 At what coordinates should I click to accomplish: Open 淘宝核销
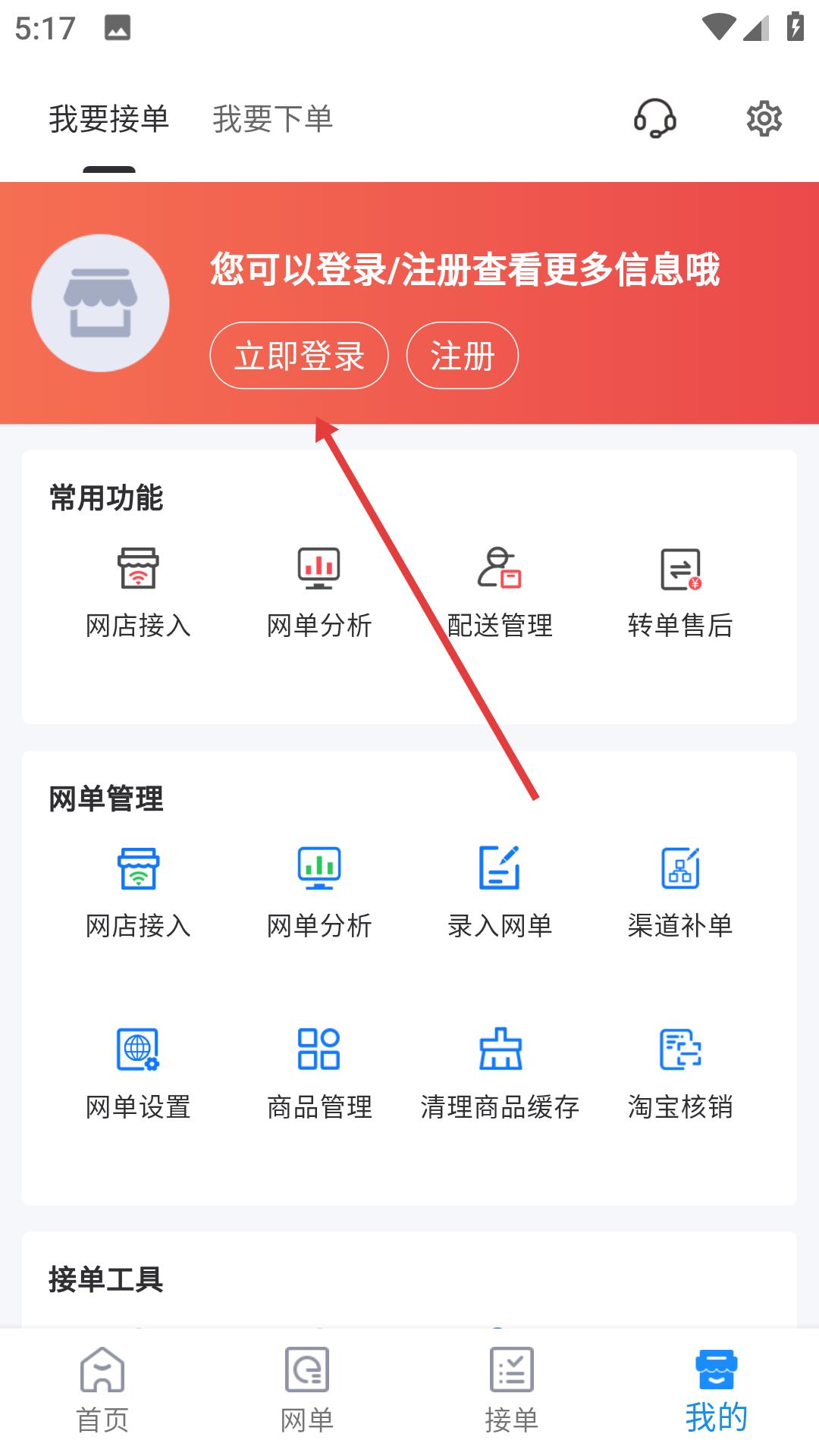680,1072
